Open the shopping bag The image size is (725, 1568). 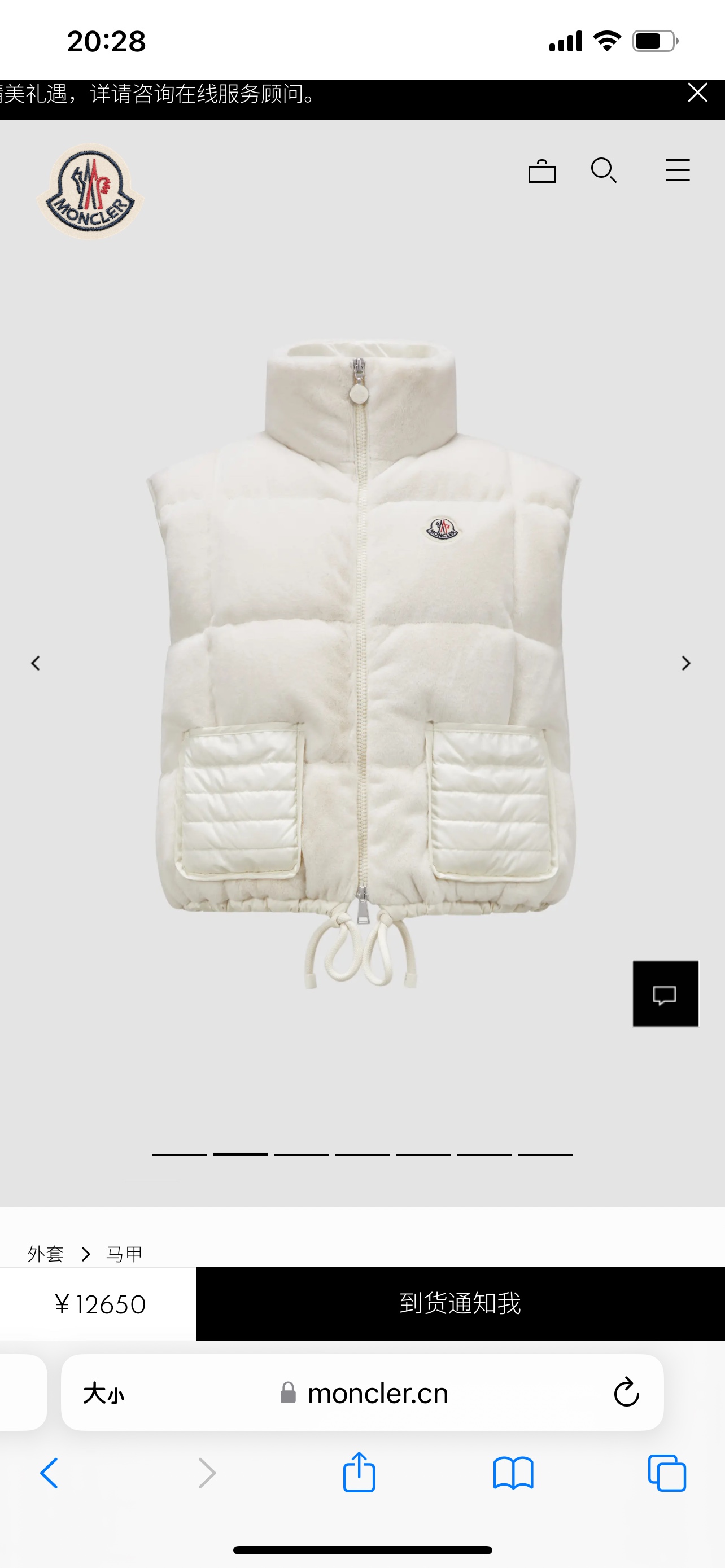pos(541,170)
